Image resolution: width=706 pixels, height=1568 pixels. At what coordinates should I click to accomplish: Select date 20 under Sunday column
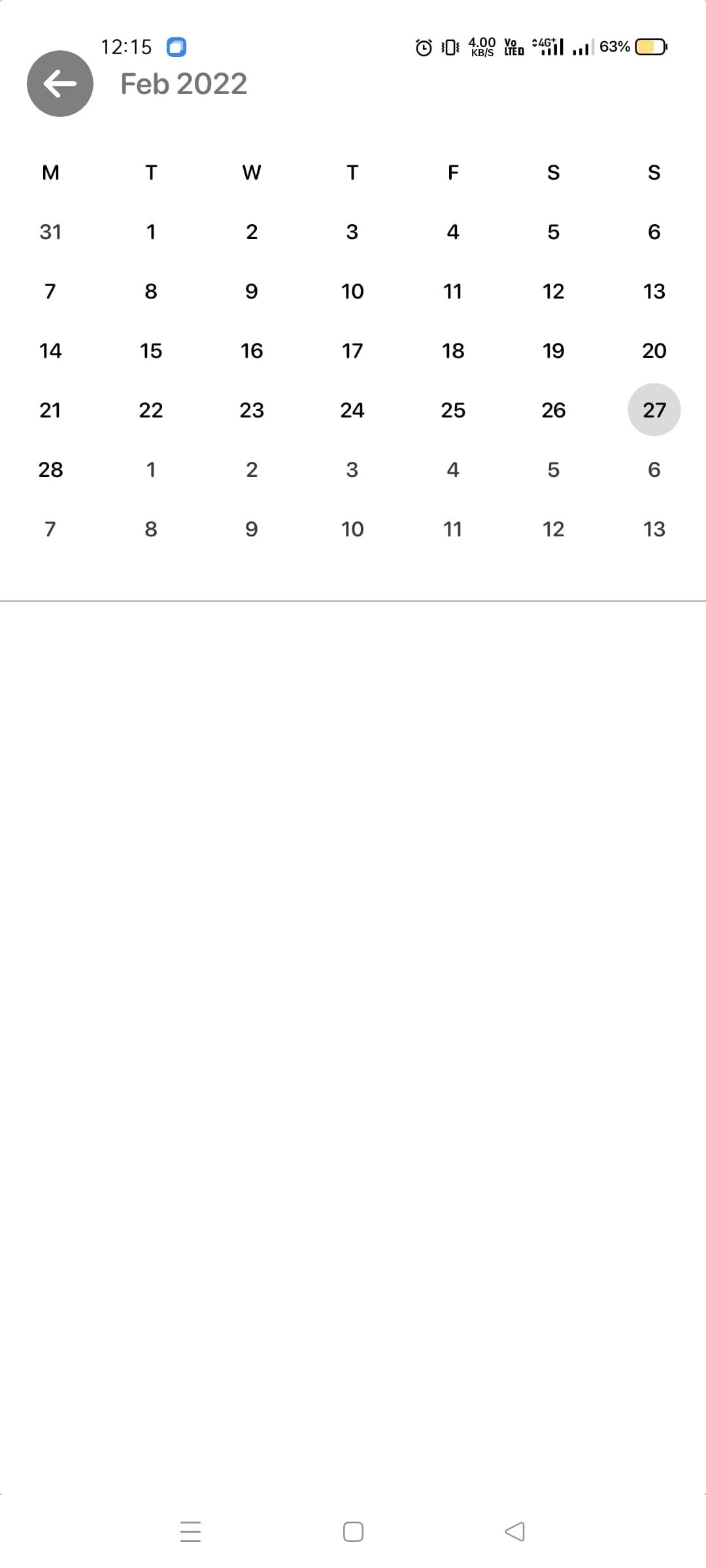[654, 351]
